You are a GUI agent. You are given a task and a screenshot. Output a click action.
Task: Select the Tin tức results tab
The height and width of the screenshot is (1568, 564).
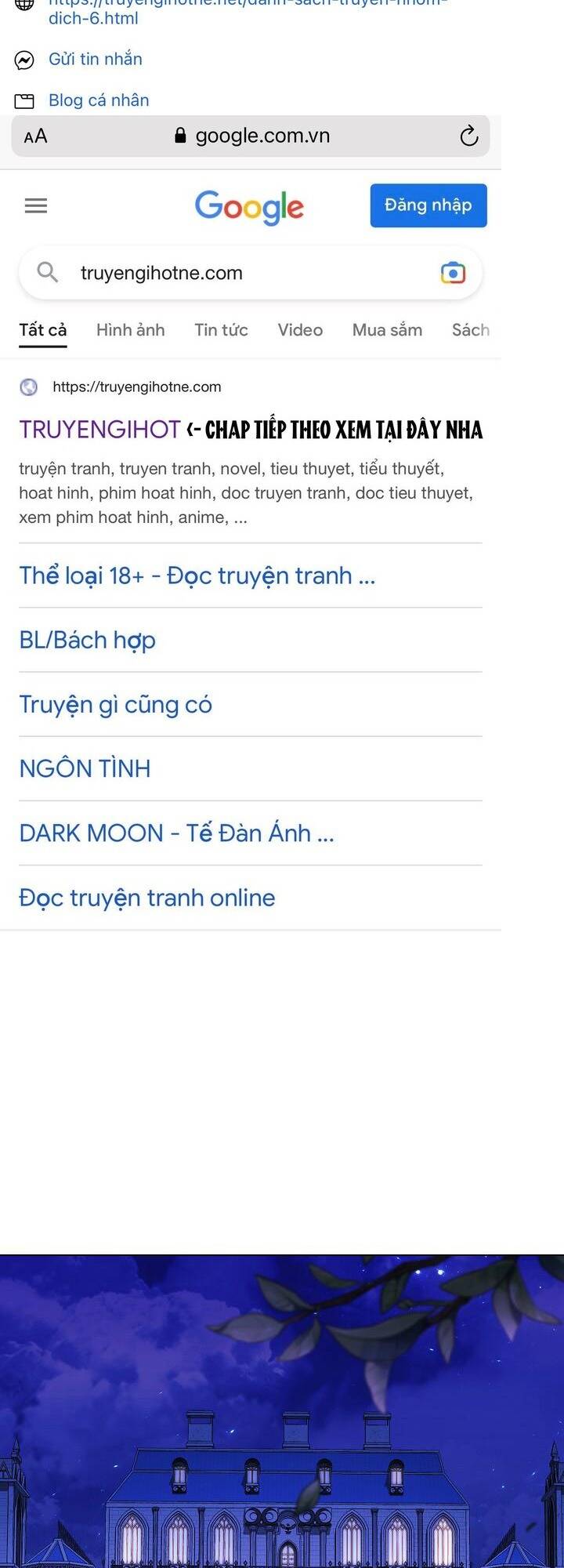[221, 329]
